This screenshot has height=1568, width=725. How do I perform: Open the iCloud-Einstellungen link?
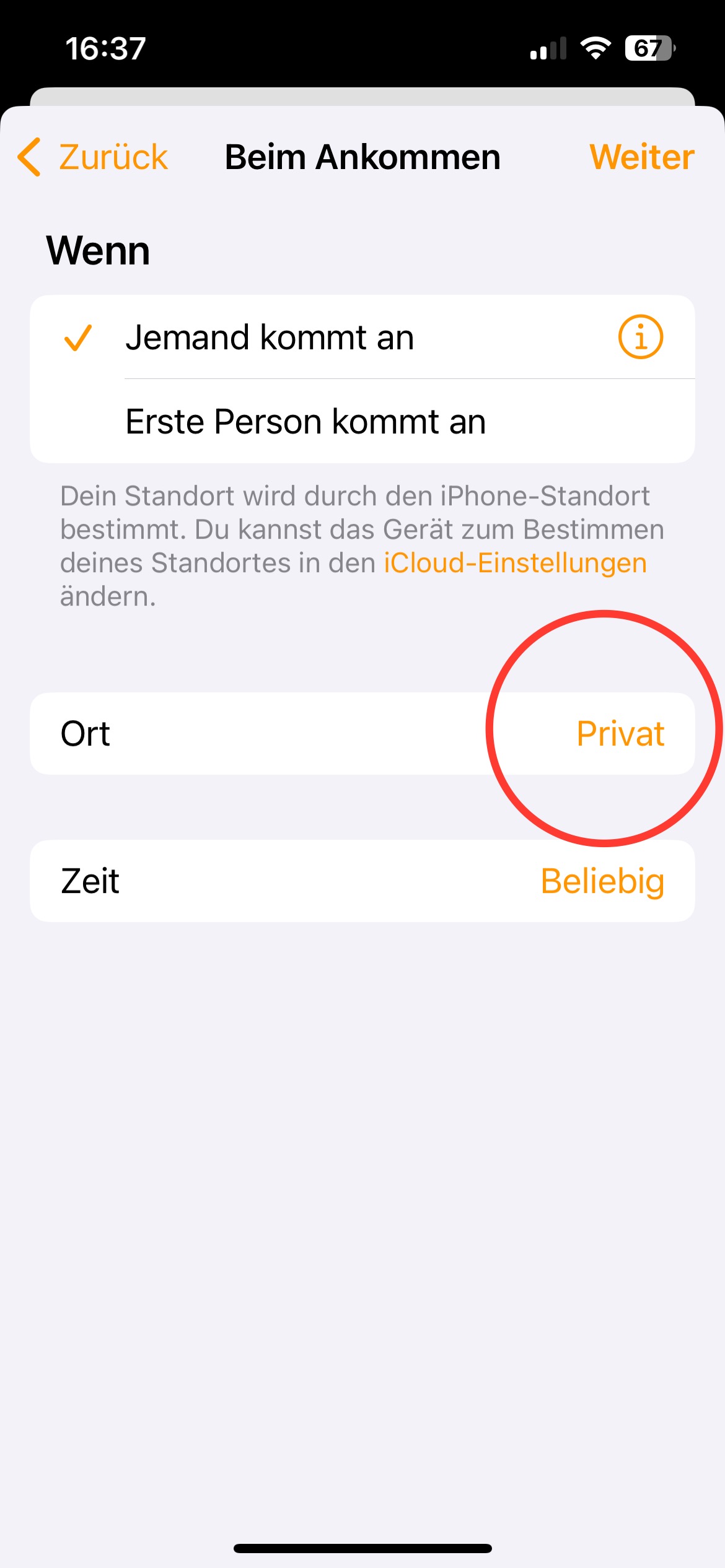pos(515,564)
